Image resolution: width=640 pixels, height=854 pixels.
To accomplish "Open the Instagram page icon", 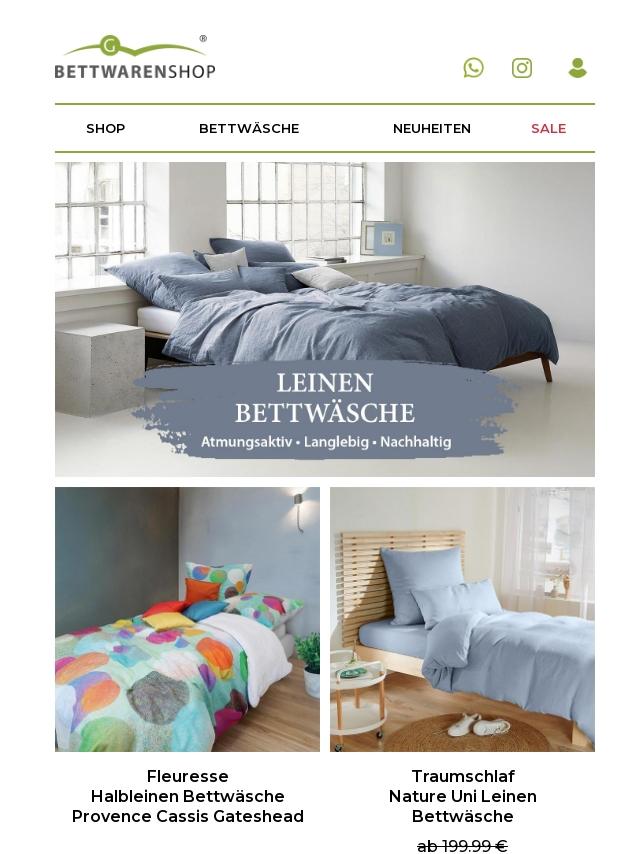I will (x=522, y=68).
